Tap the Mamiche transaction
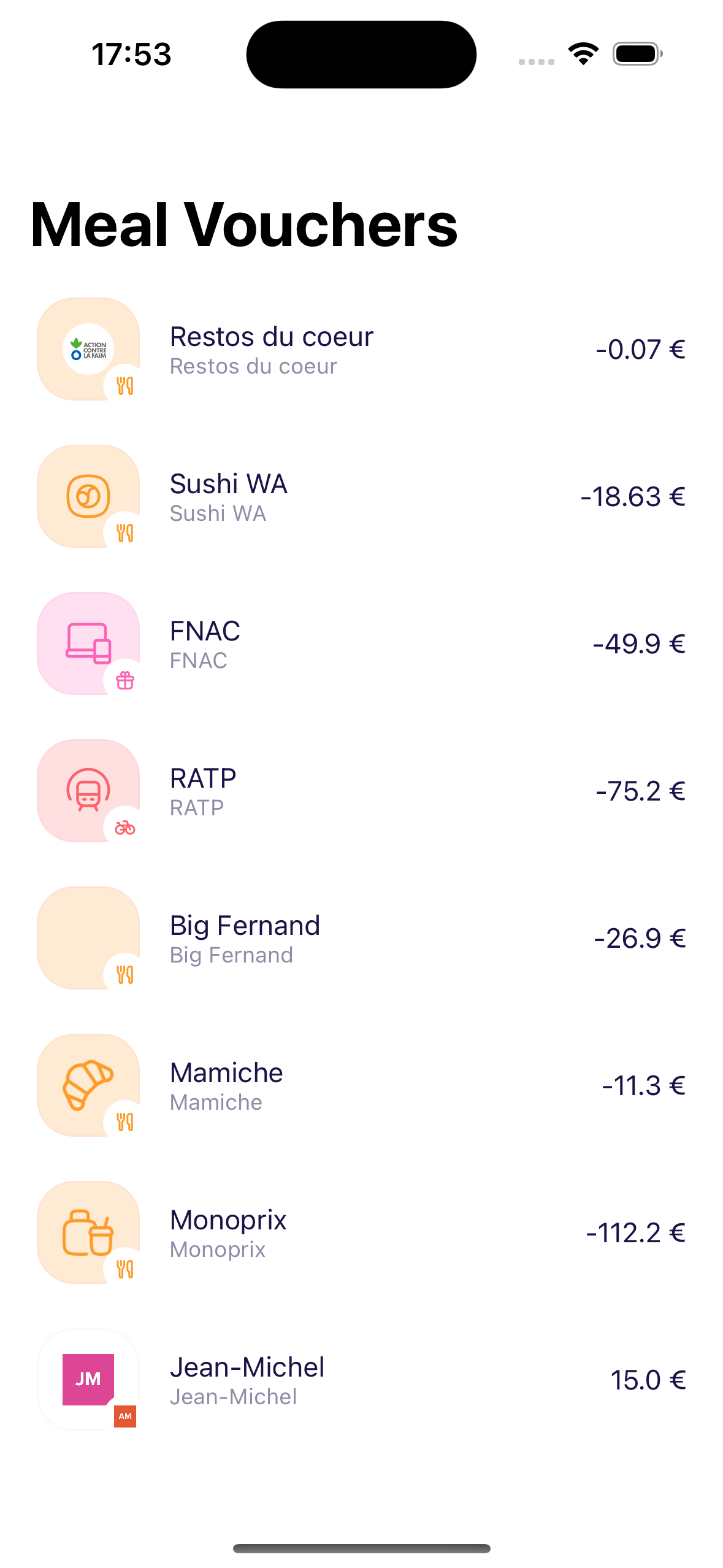 tap(361, 1086)
